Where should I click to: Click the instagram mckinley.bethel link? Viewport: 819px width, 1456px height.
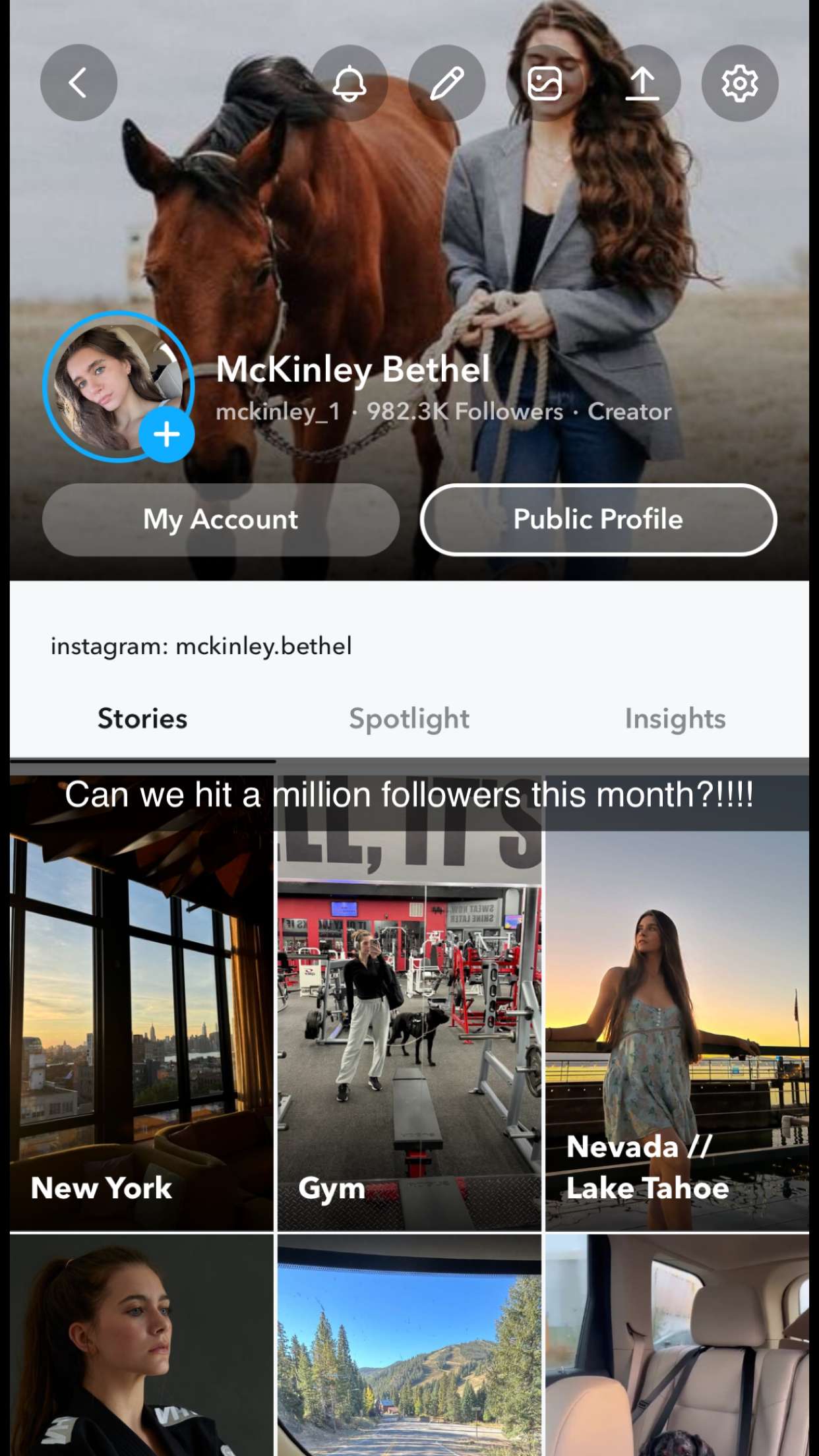[201, 646]
